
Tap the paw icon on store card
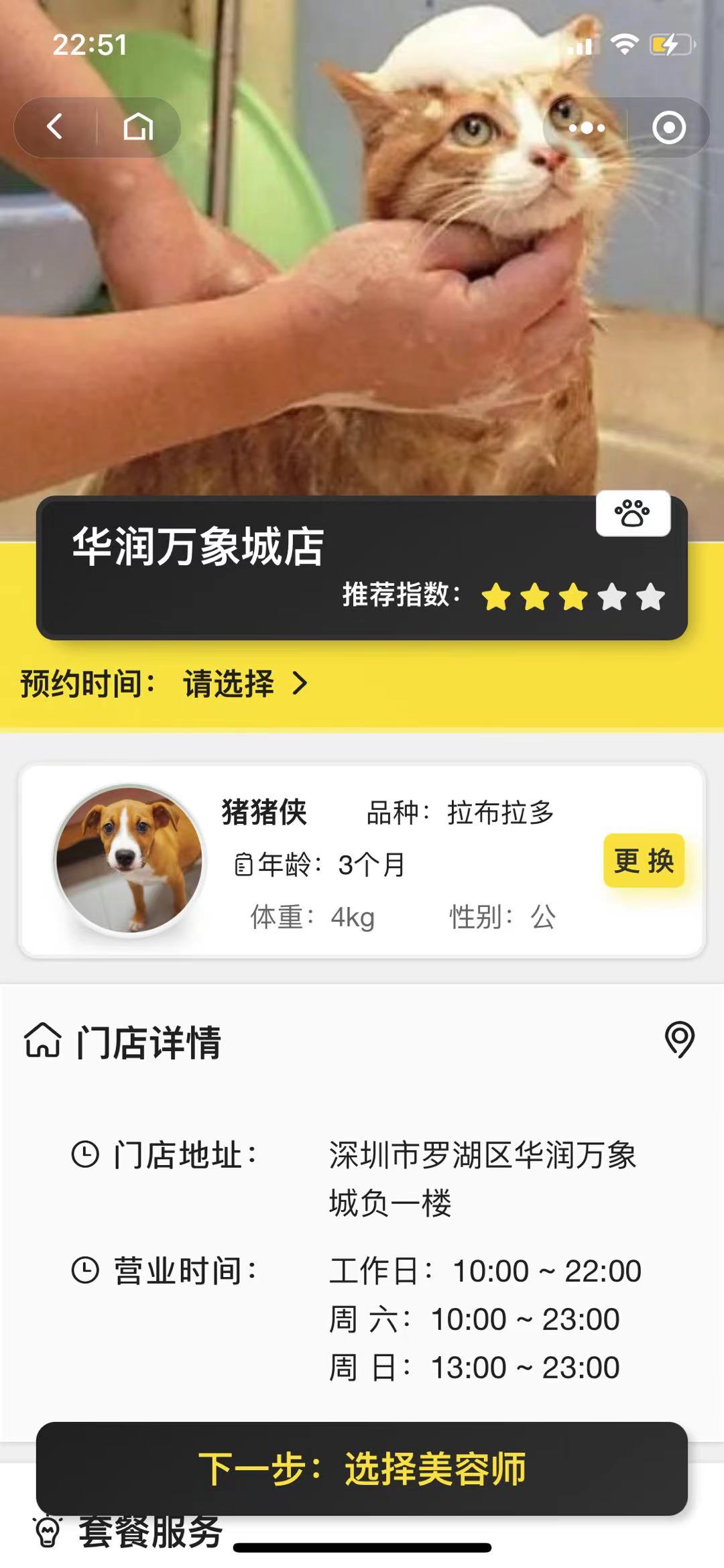(x=633, y=513)
